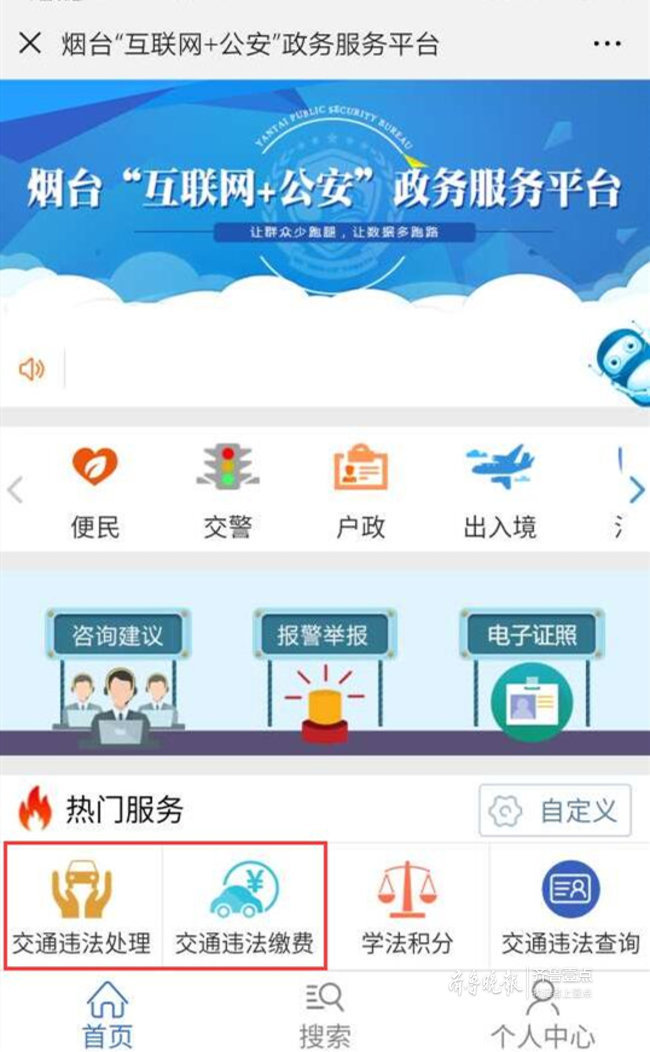
Task: Go to 出入境 entry-exit services
Action: (499, 491)
